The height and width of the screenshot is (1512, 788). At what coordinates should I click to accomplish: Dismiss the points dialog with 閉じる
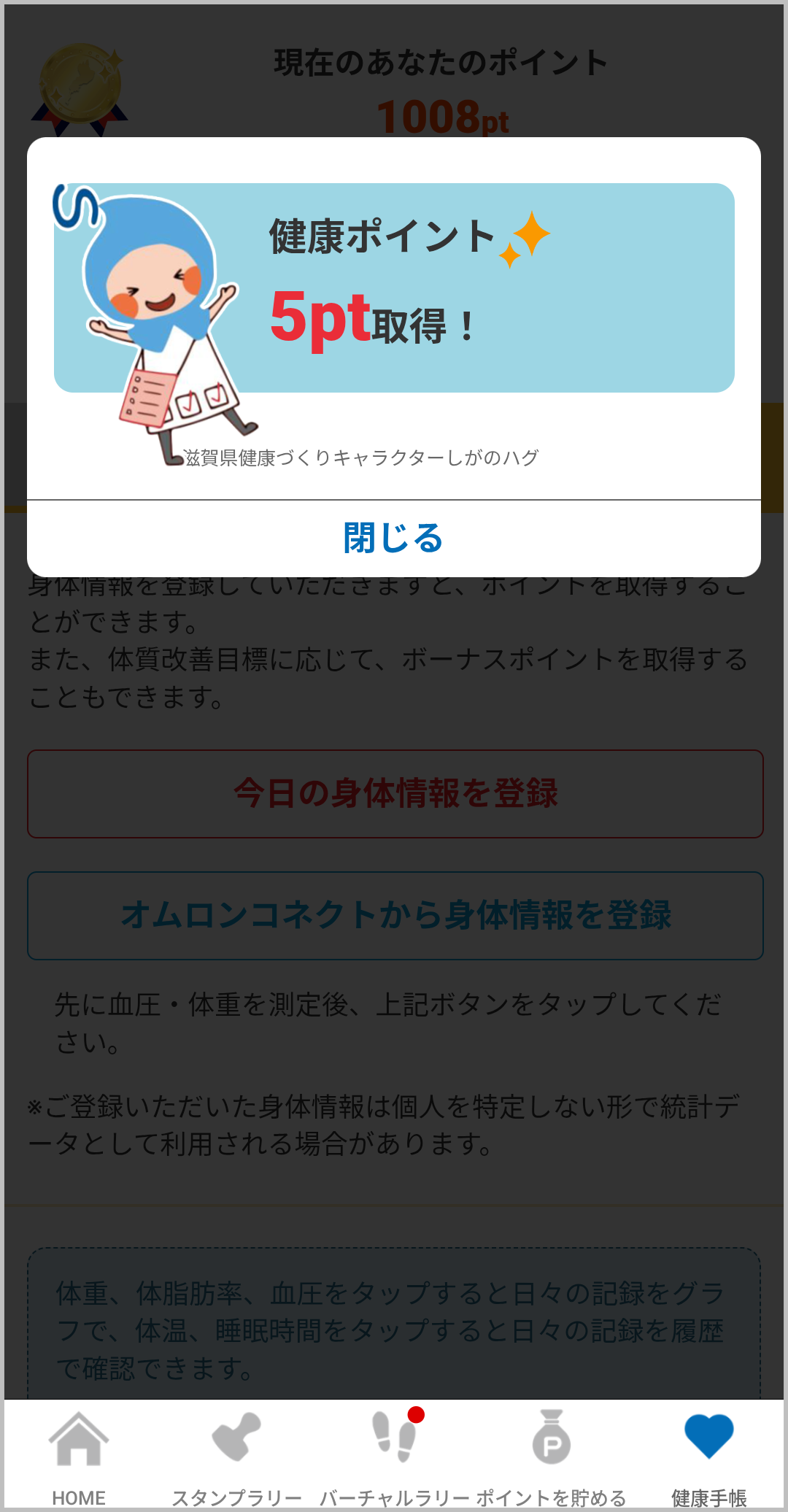(x=393, y=538)
